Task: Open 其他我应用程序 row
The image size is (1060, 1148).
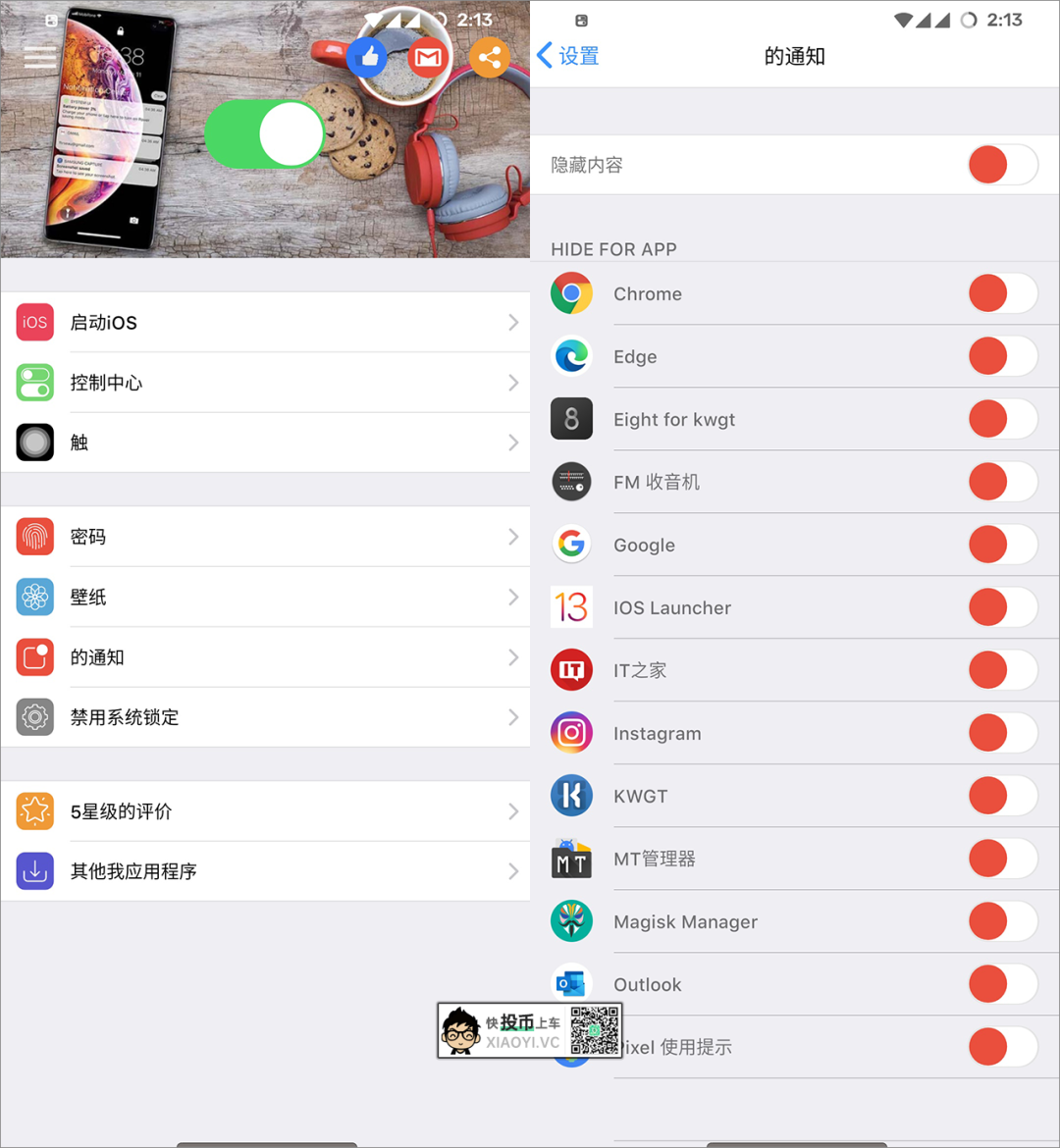Action: 265,871
